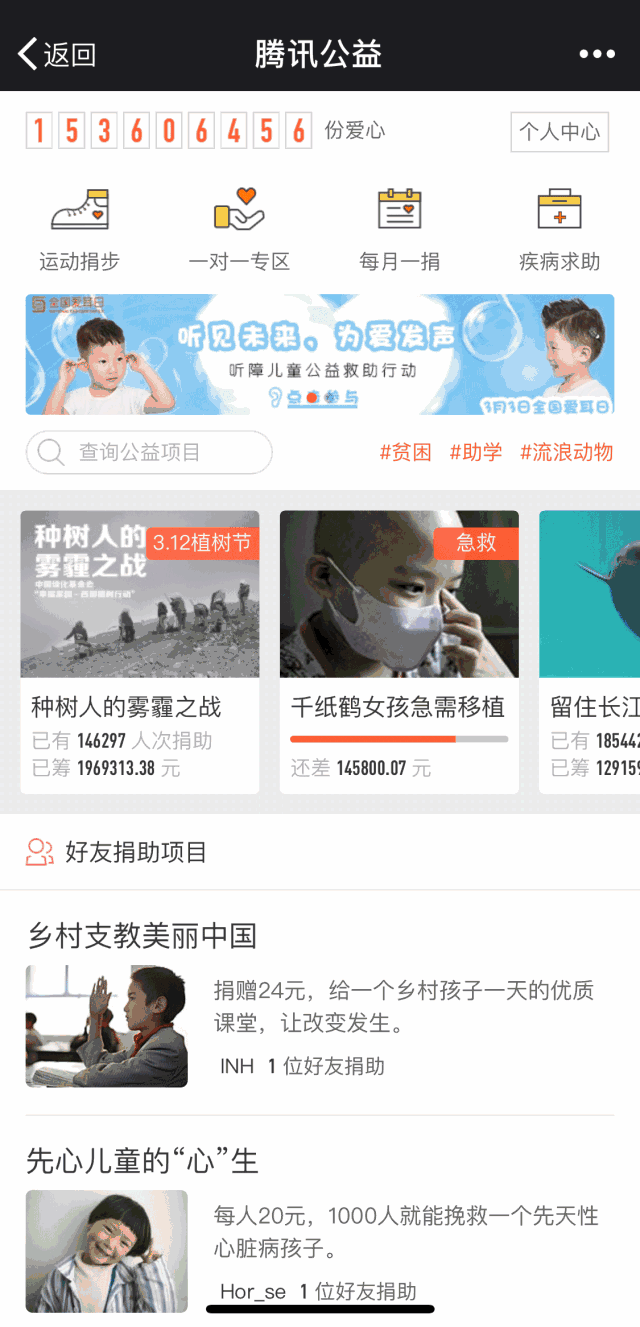Viewport: 640px width, 1327px height.
Task: Open 个人中心 personal center
Action: pos(559,132)
